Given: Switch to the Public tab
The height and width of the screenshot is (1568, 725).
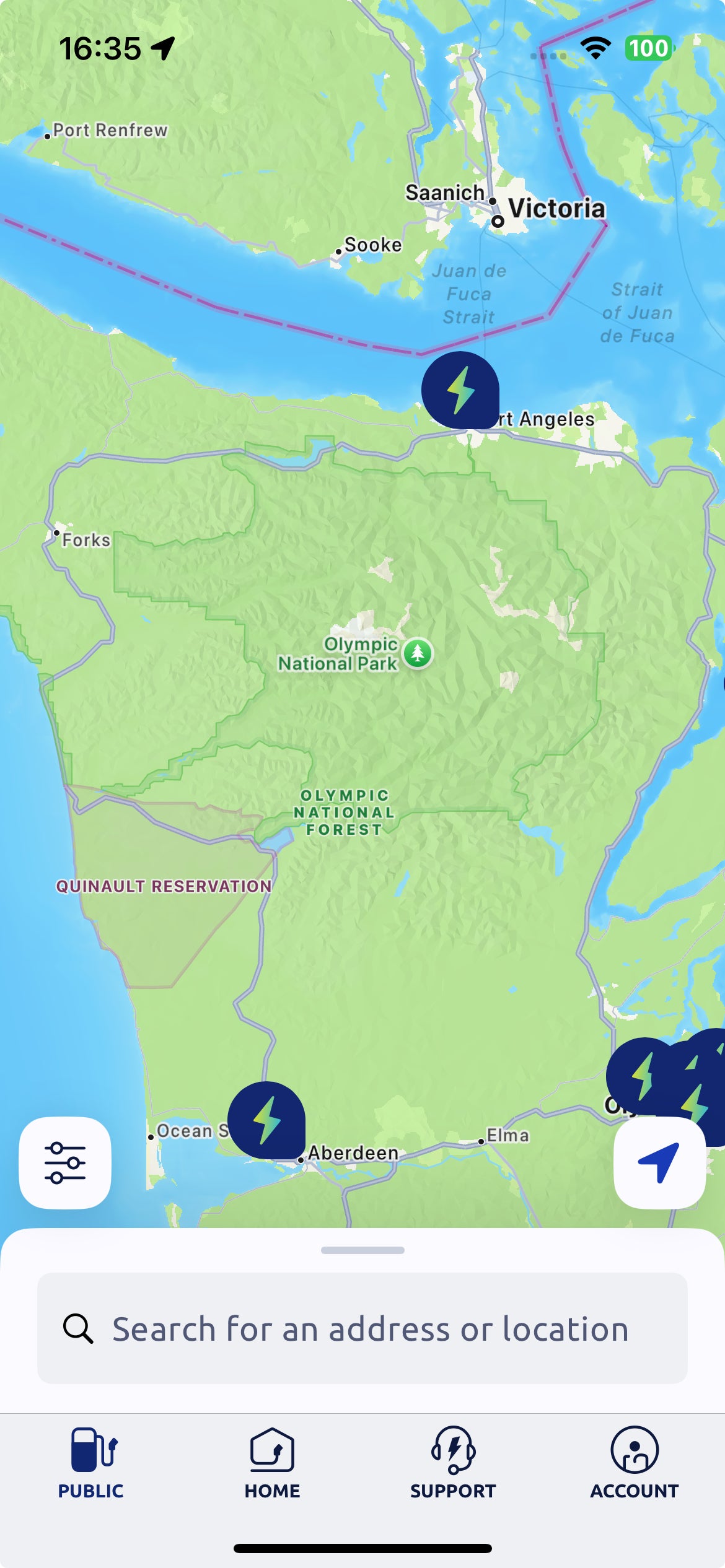Looking at the screenshot, I should pos(91,1463).
